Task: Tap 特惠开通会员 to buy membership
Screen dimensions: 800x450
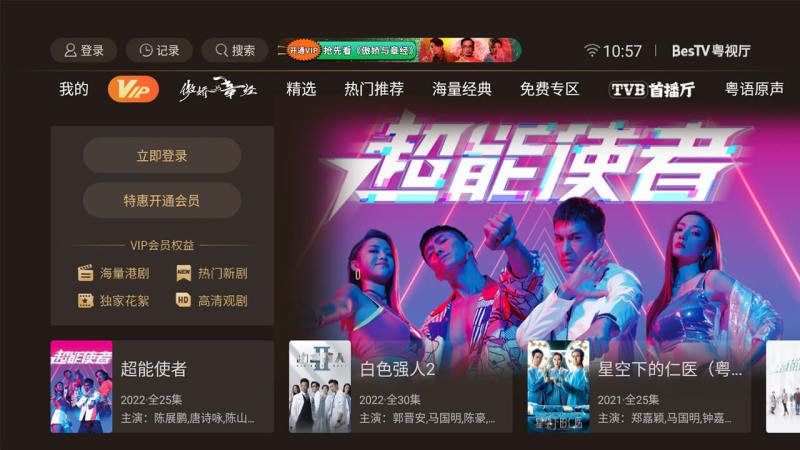Action: pos(162,200)
